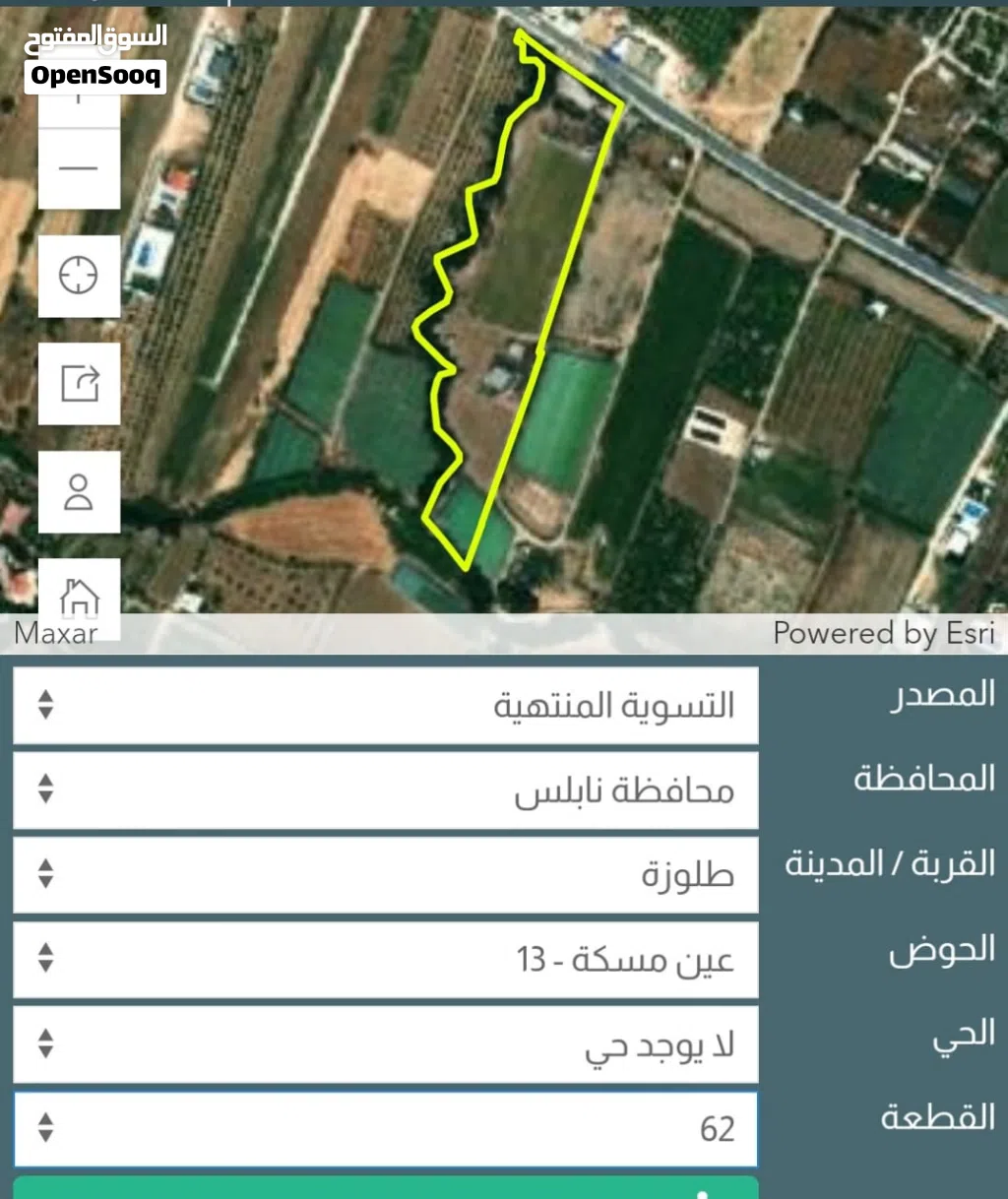Image resolution: width=1008 pixels, height=1199 pixels.
Task: Return to the default home map view
Action: point(79,596)
